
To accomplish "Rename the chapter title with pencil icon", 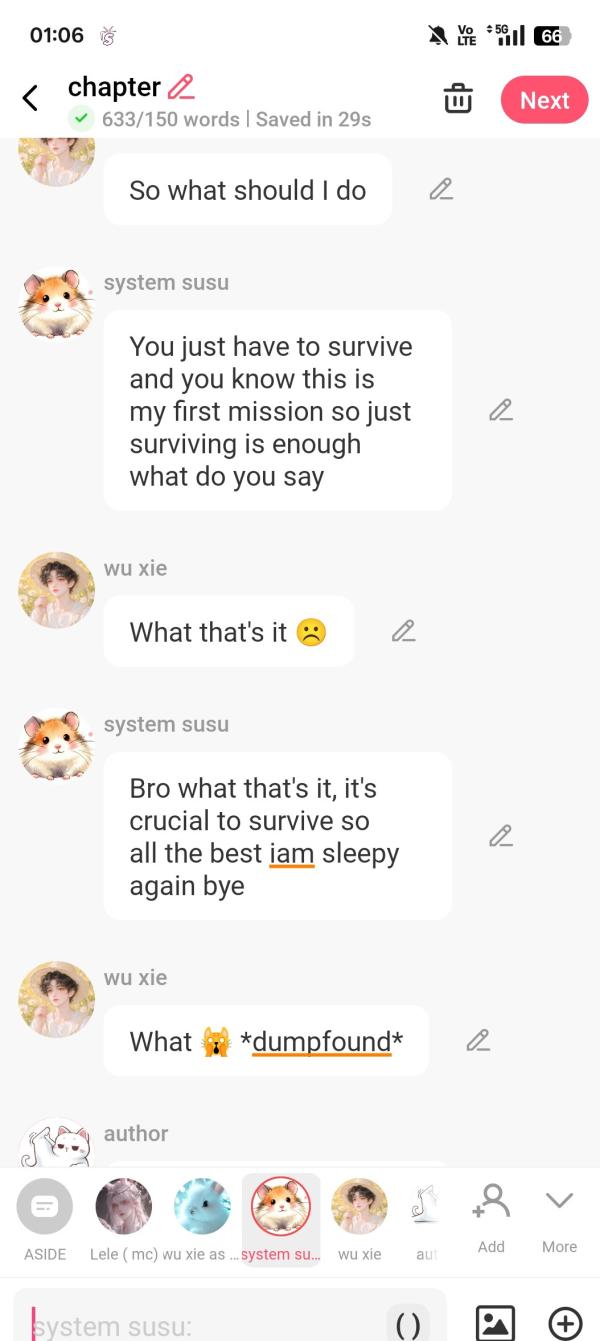I will coord(181,87).
